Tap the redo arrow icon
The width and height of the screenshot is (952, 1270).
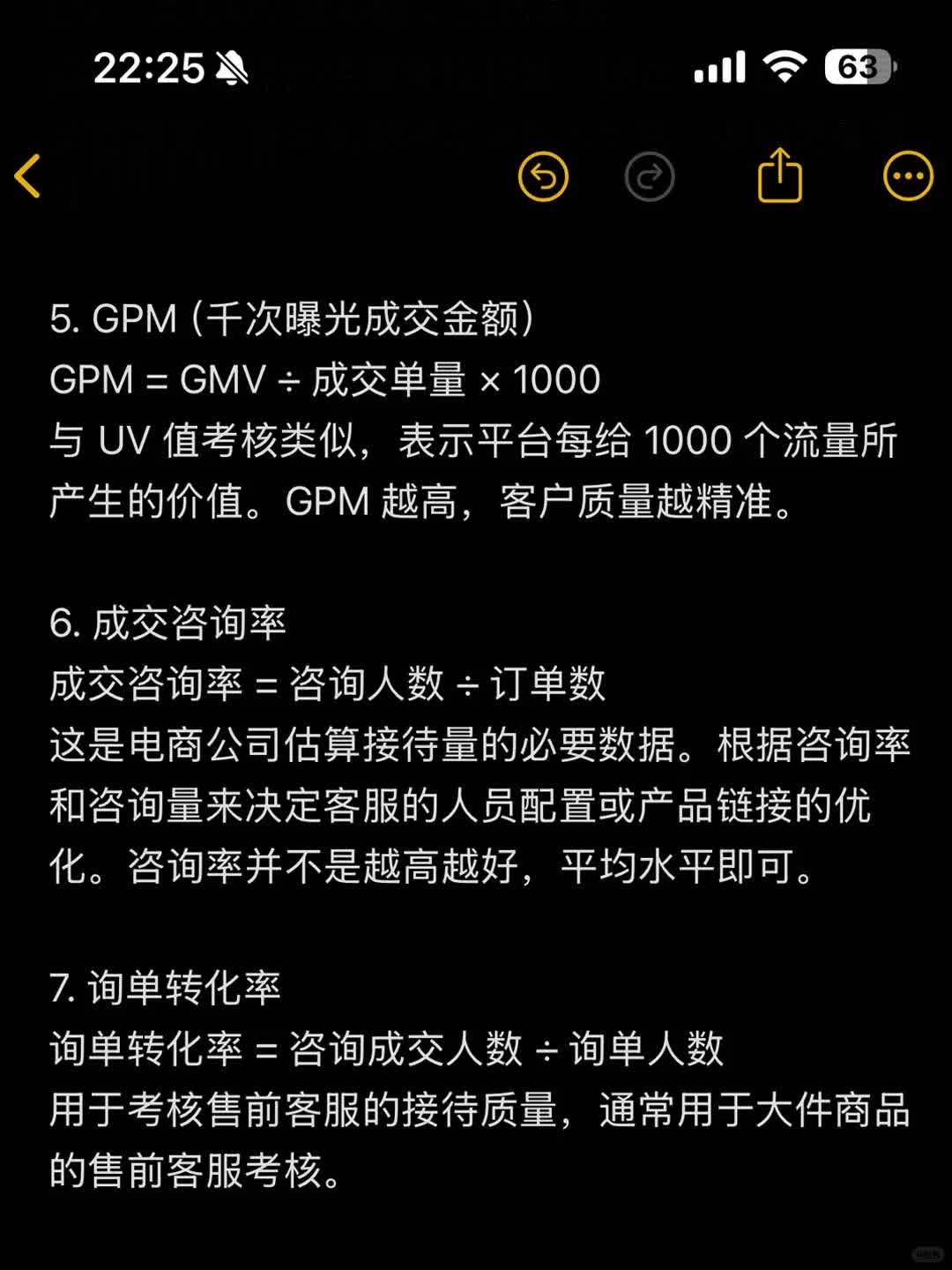[x=650, y=176]
